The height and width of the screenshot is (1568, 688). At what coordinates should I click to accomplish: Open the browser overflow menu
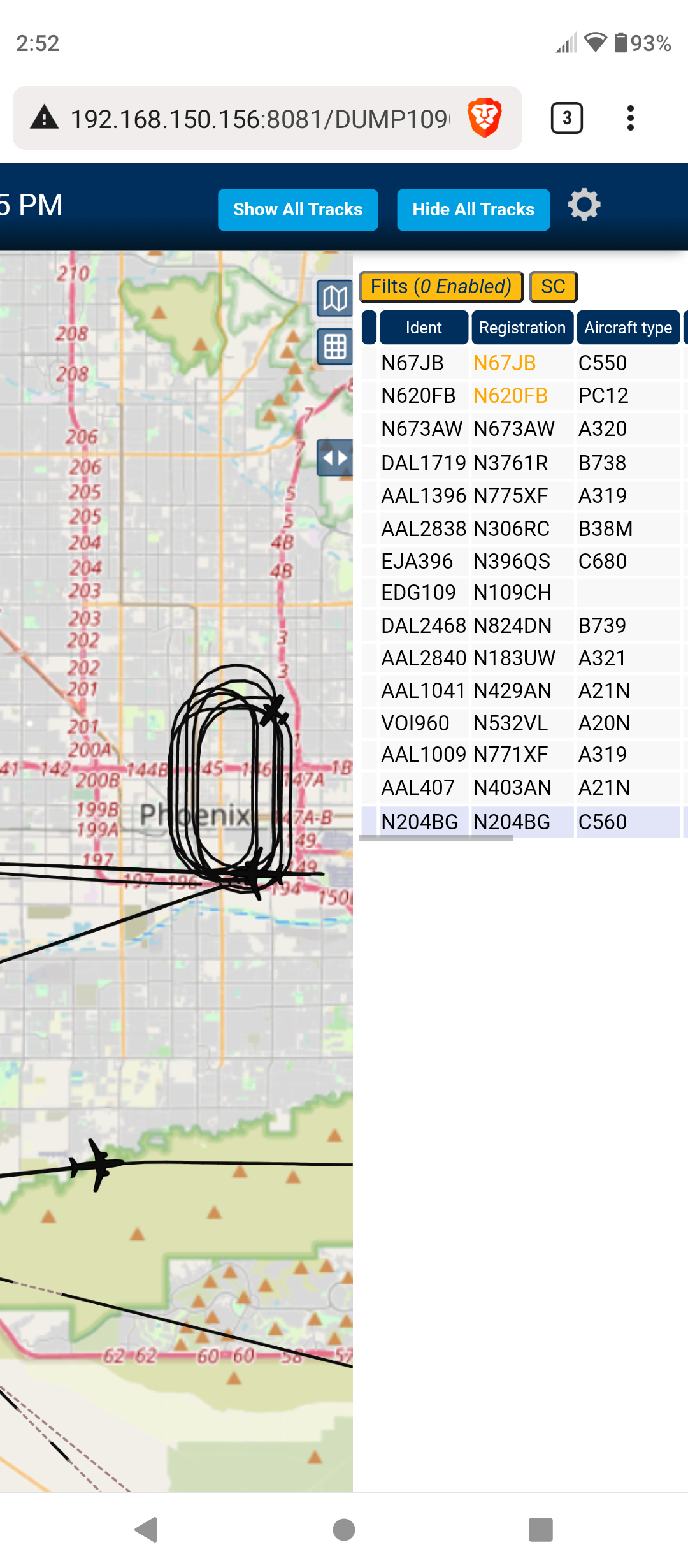pyautogui.click(x=630, y=118)
